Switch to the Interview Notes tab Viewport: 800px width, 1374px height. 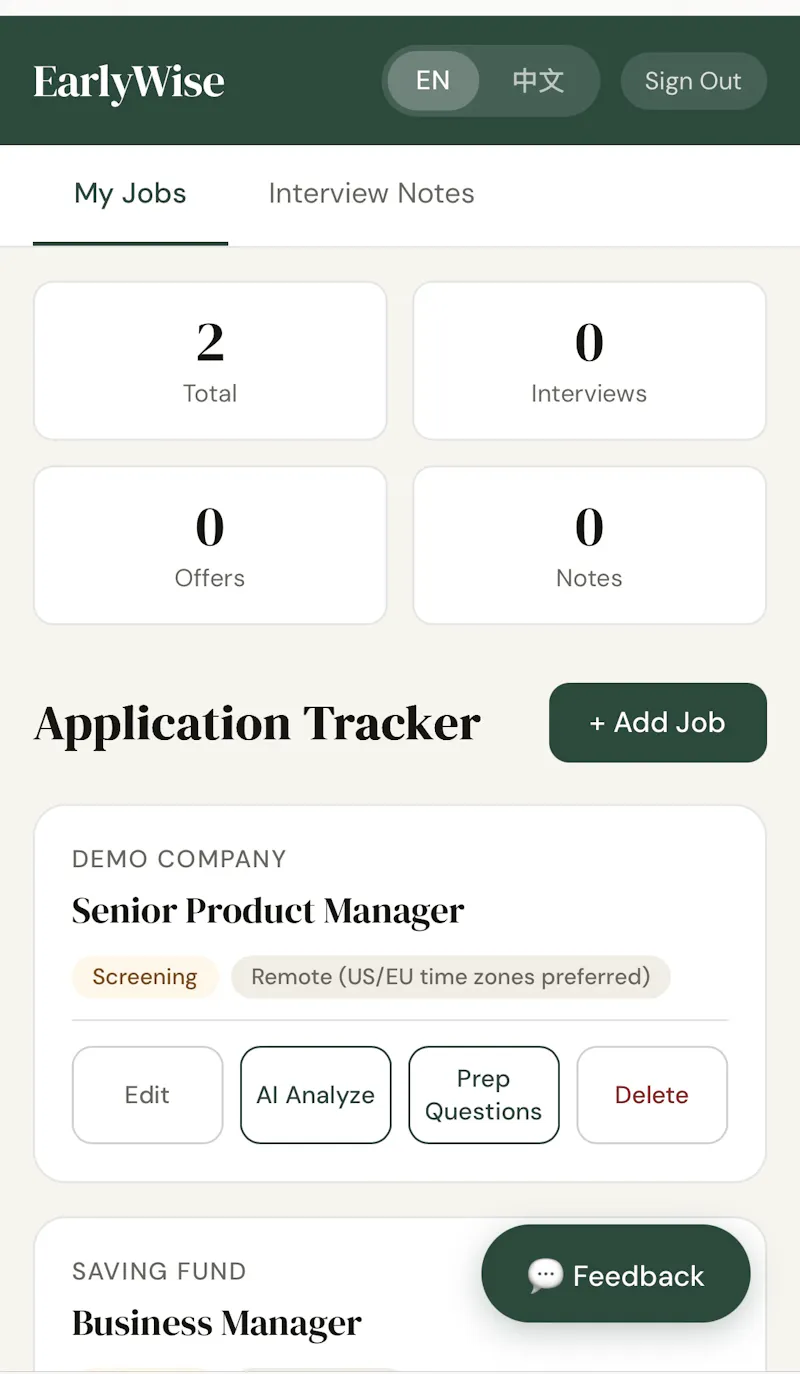(x=371, y=193)
